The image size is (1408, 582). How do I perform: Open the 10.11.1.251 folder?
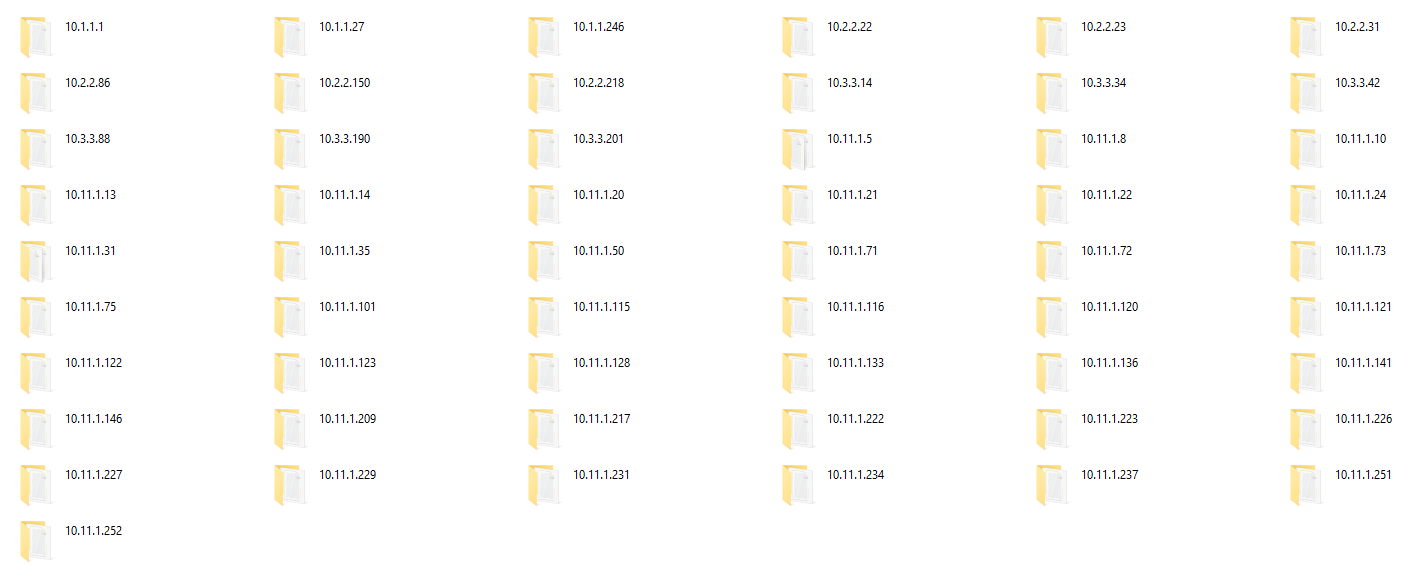click(x=1305, y=484)
